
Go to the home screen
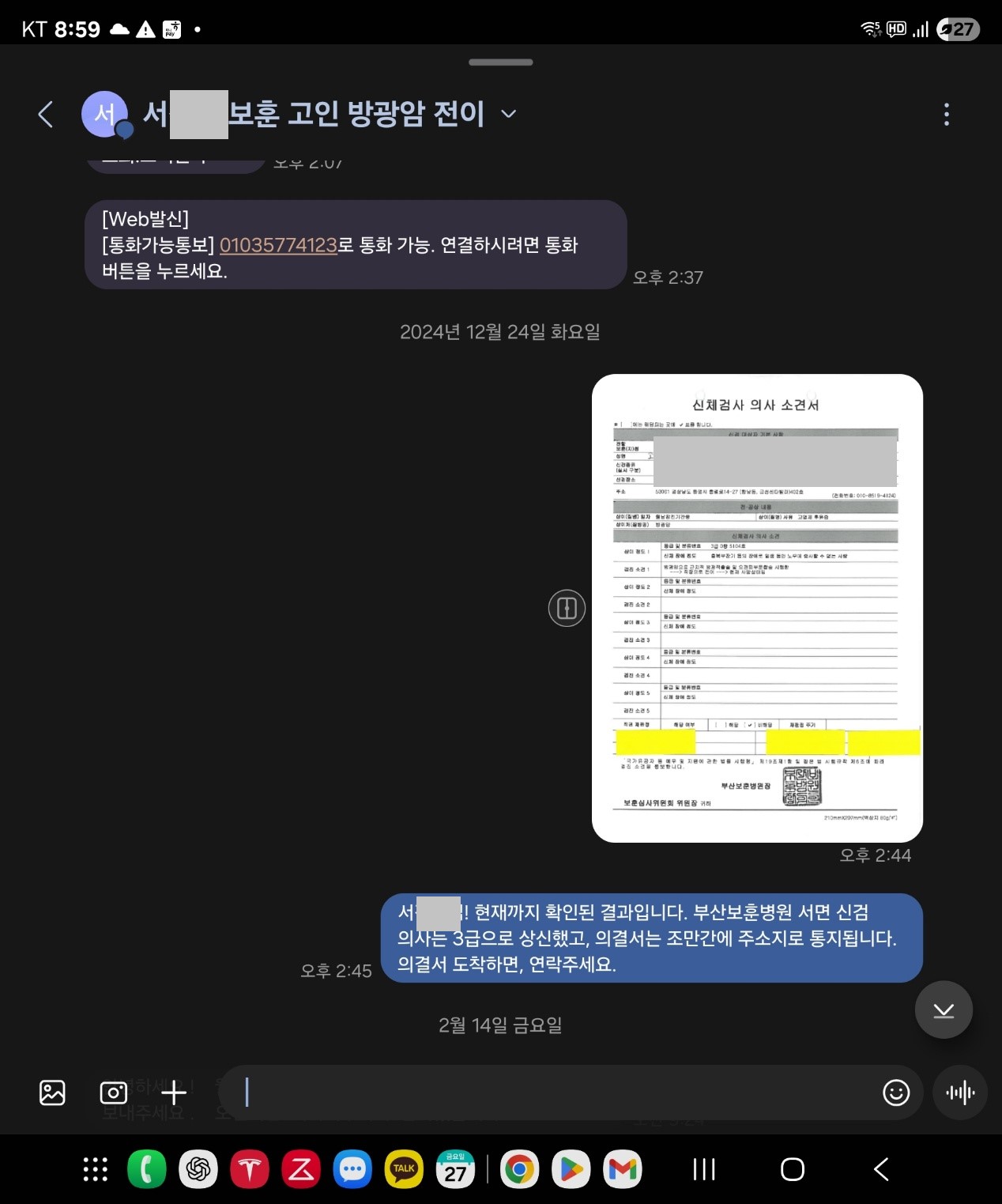click(x=792, y=1169)
